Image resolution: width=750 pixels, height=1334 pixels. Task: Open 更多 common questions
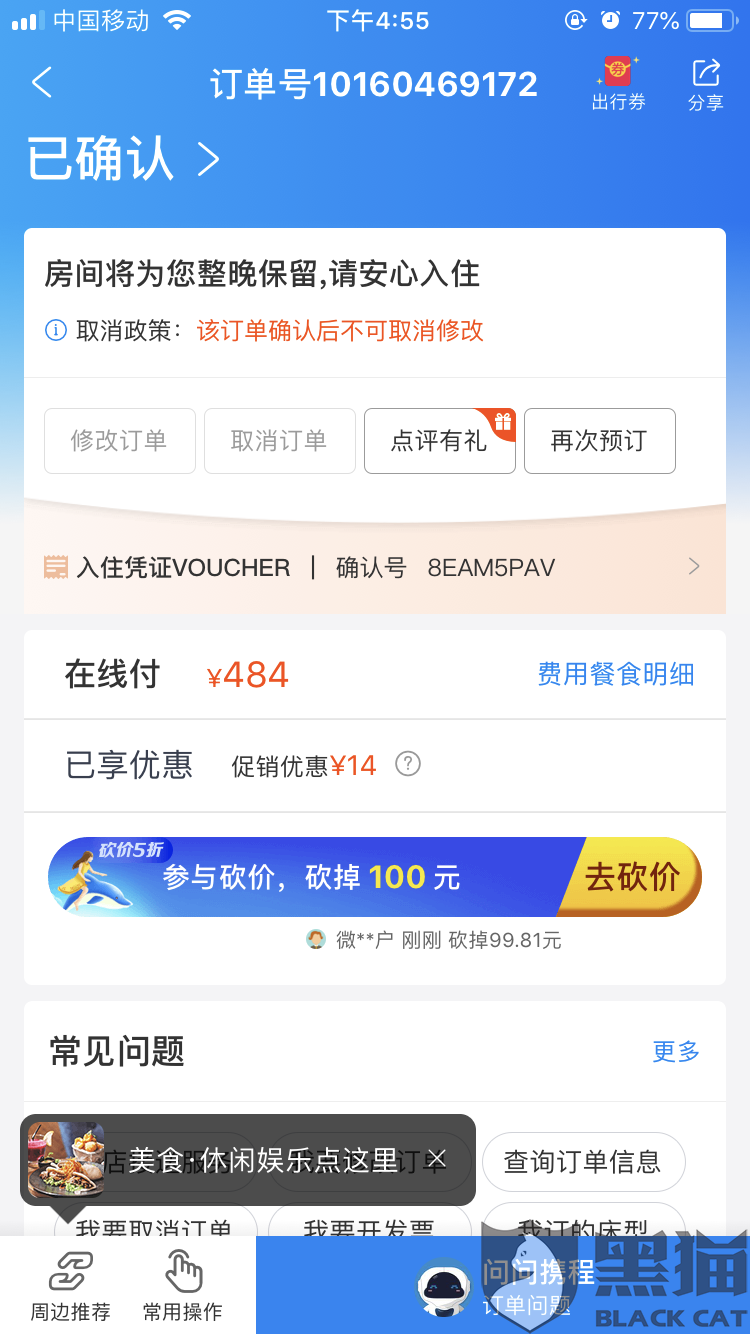tap(676, 1051)
